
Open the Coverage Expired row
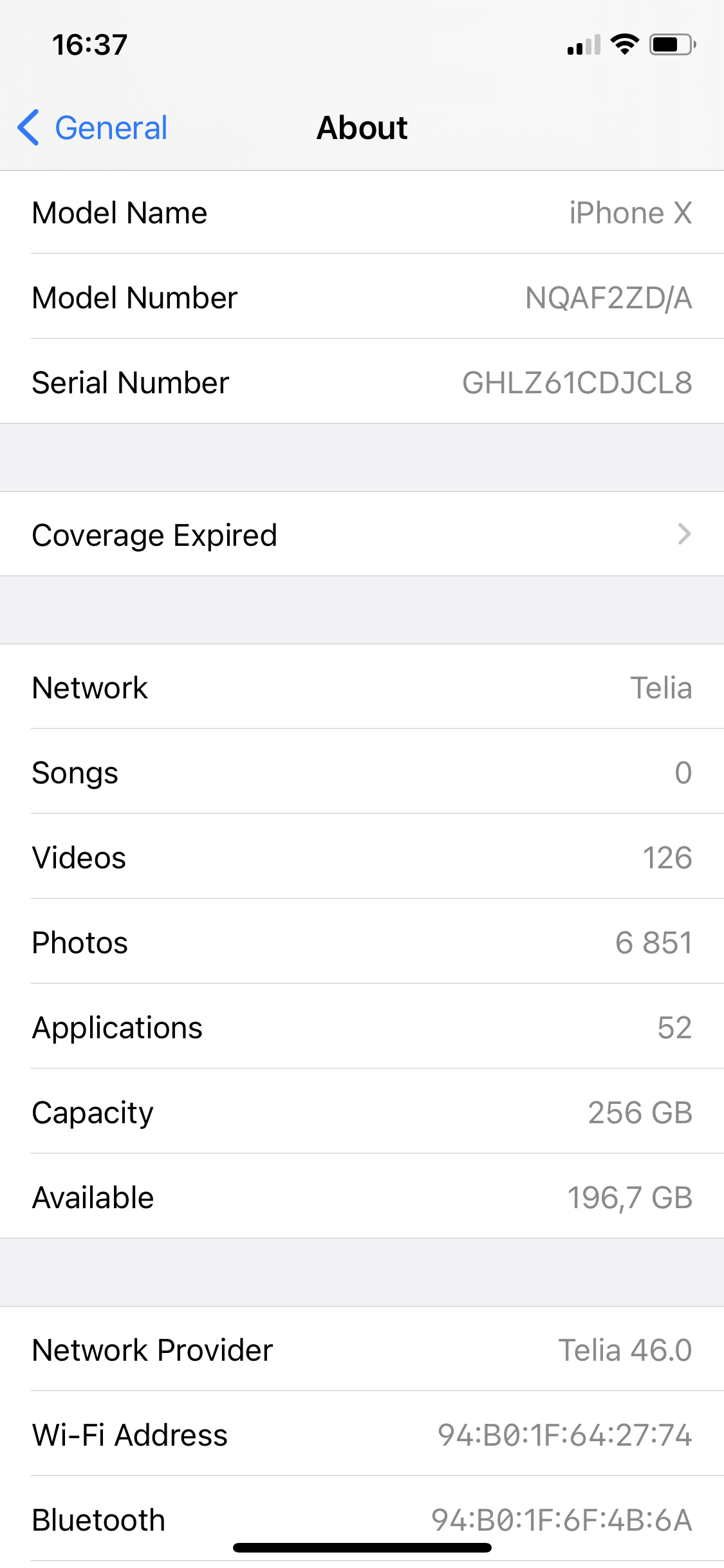tap(362, 534)
